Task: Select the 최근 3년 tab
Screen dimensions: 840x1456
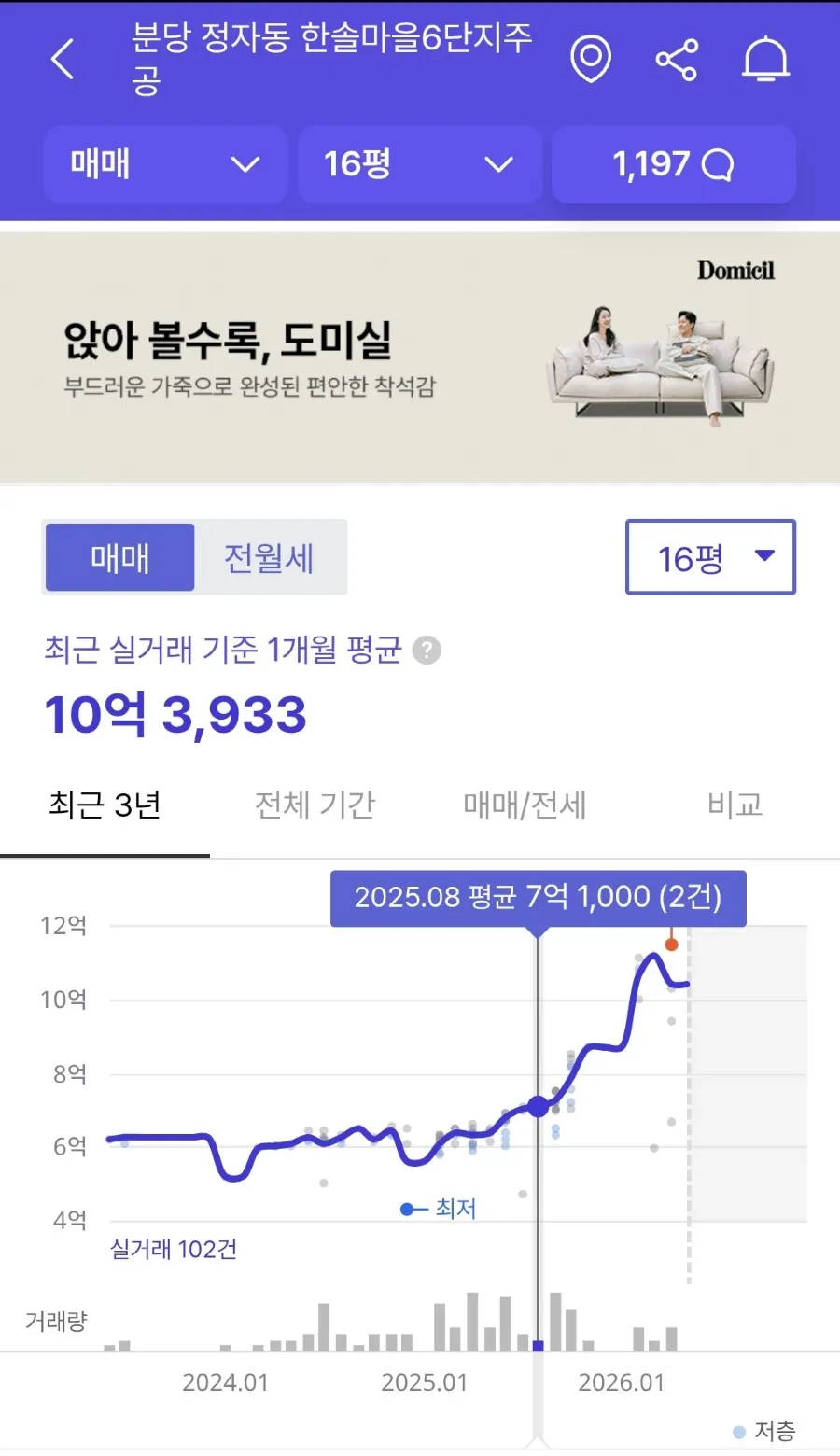Action: pyautogui.click(x=105, y=805)
